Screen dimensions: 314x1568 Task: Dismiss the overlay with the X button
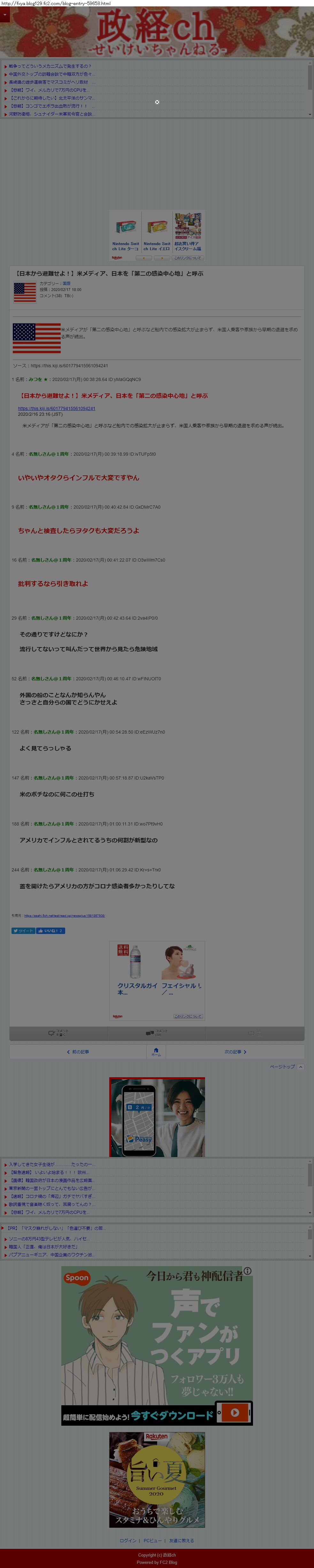pos(157,102)
